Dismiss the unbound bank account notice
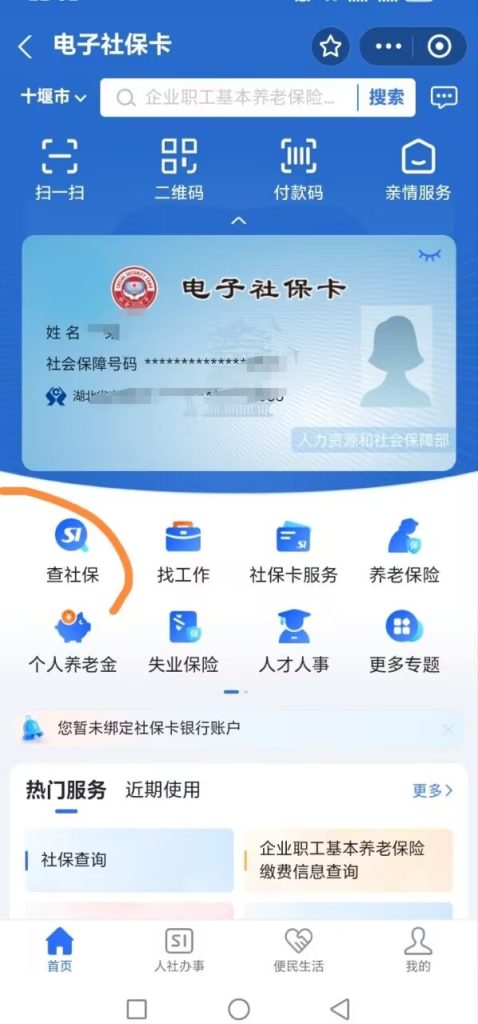The width and height of the screenshot is (478, 1024). click(x=448, y=729)
